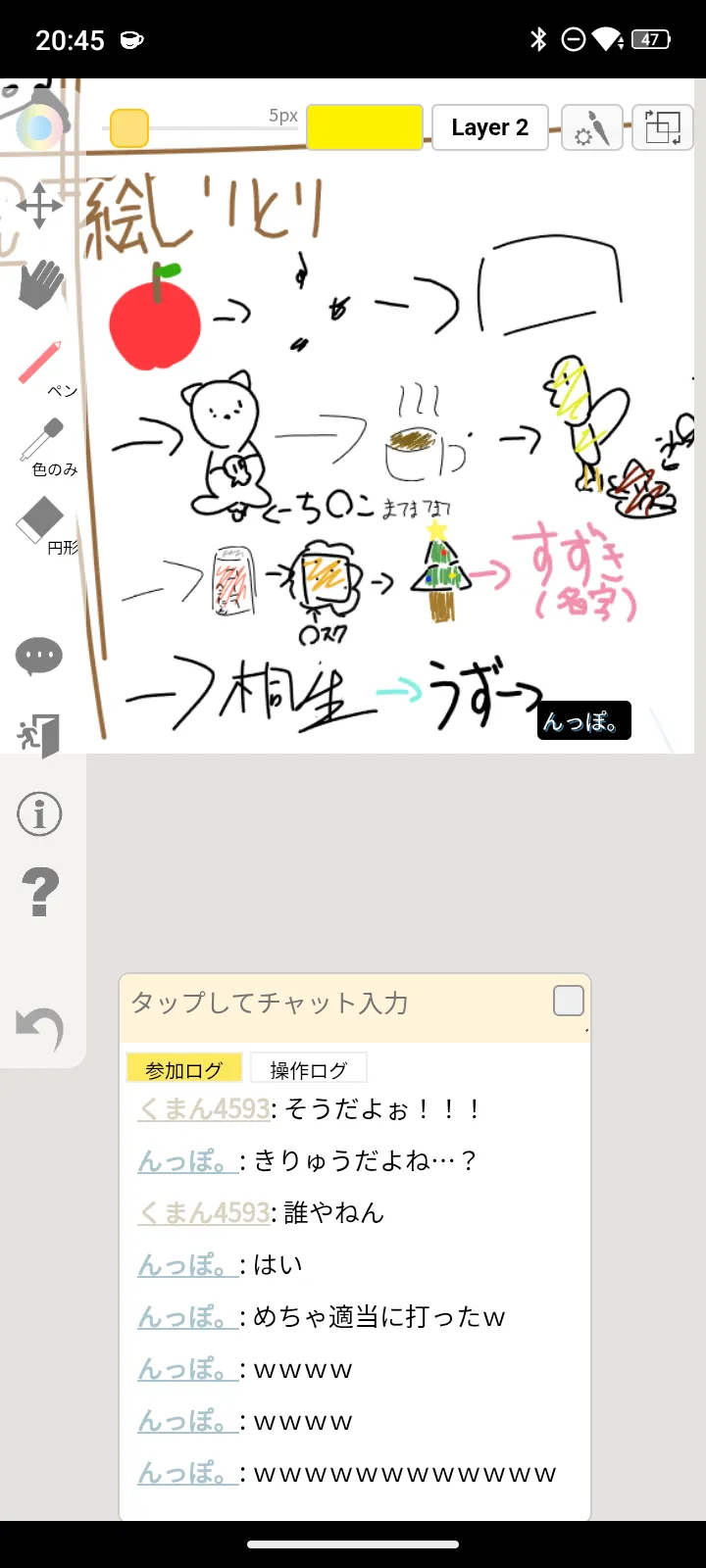Open user link くまん4593 in 誰やねん message
Viewport: 706px width, 1568px height.
[x=204, y=1213]
